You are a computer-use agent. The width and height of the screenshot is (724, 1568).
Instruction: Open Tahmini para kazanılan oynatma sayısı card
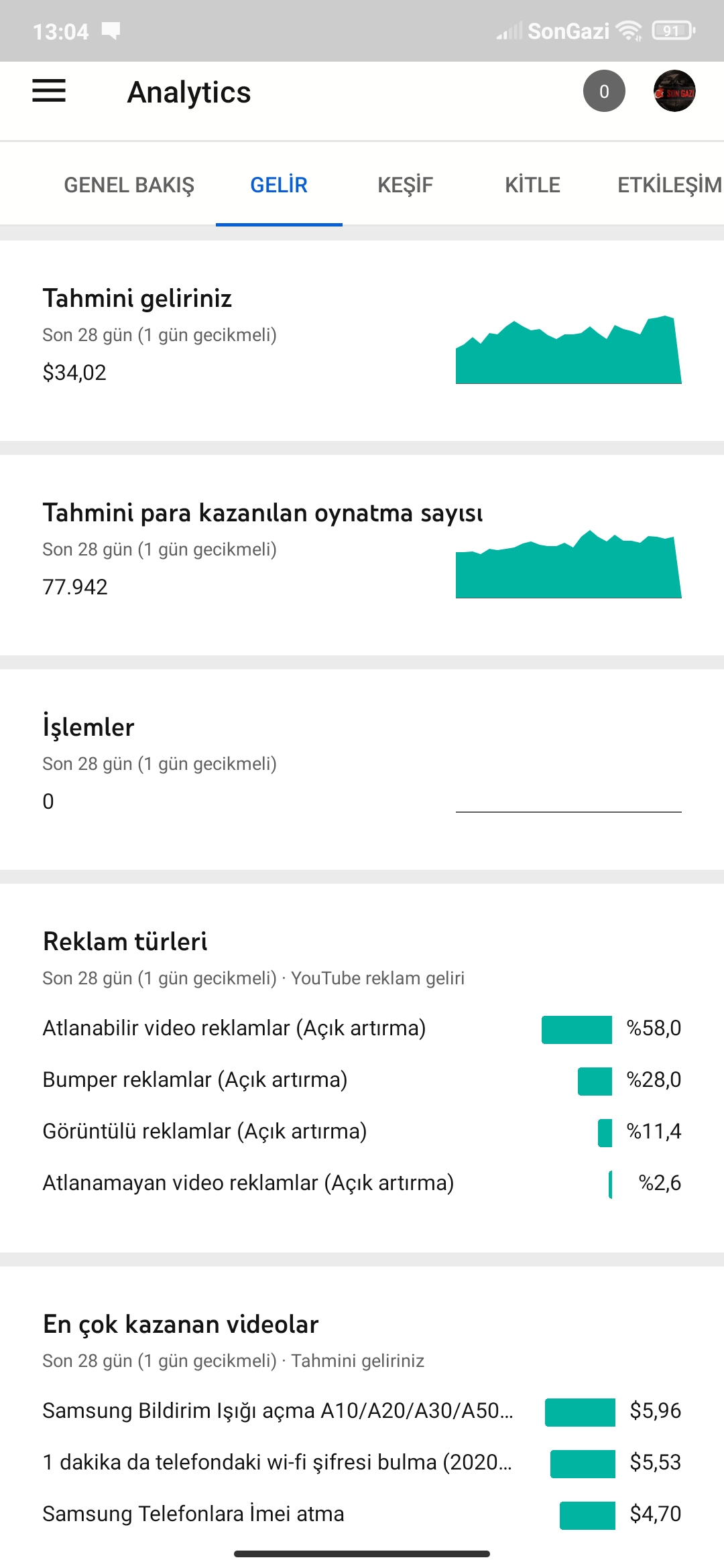(362, 555)
